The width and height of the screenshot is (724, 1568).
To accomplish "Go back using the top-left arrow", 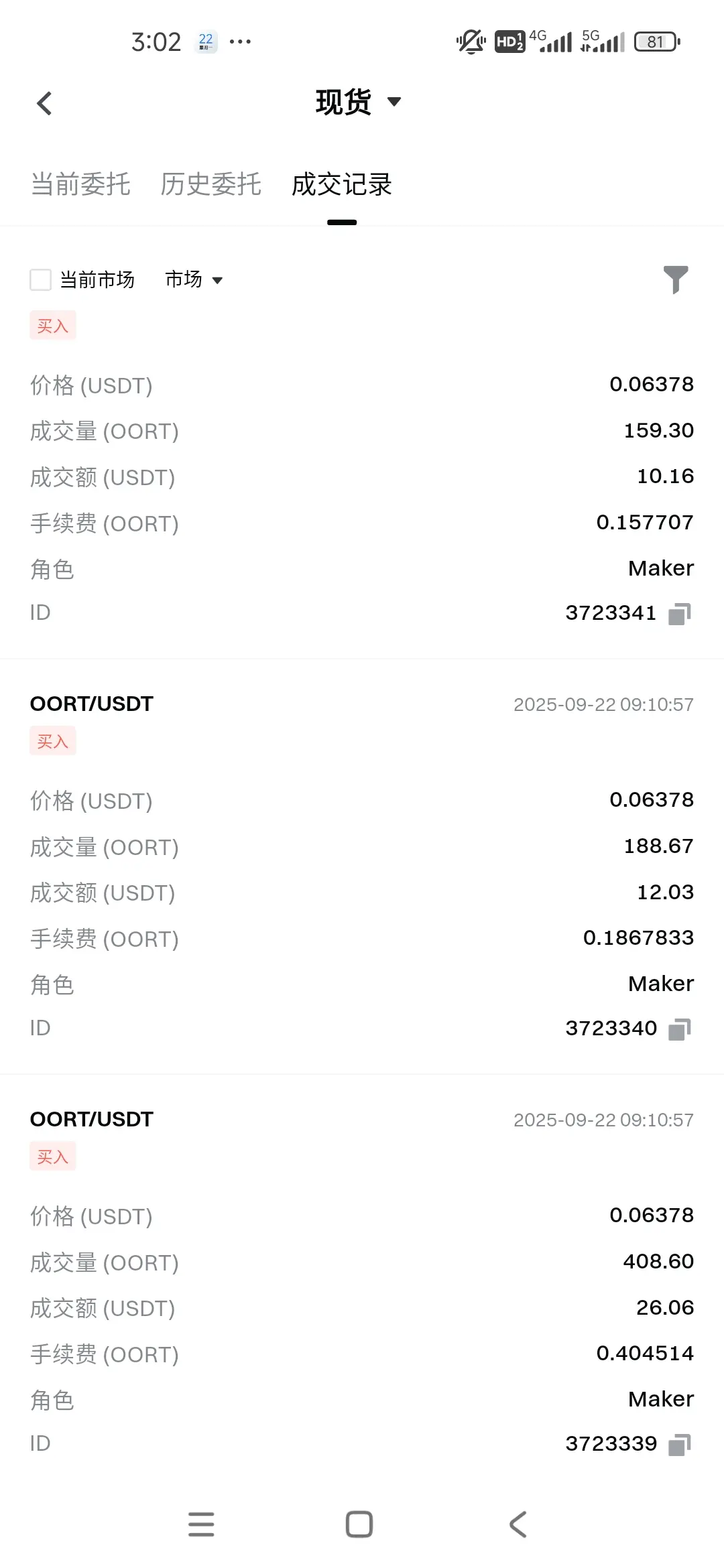I will (x=44, y=103).
